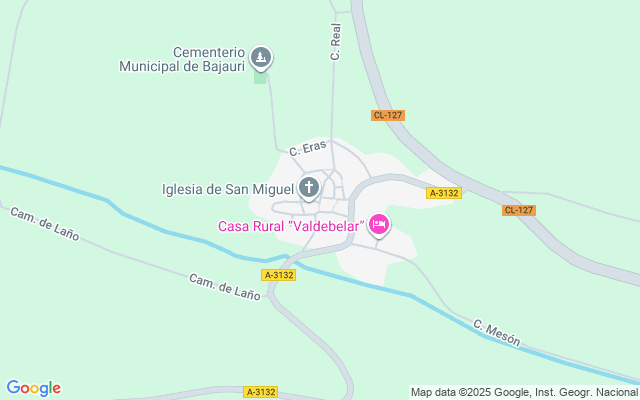Viewport: 640px width, 400px height.
Task: Tap the Casa Rural "Valdebelar" lodging marker
Action: [379, 225]
